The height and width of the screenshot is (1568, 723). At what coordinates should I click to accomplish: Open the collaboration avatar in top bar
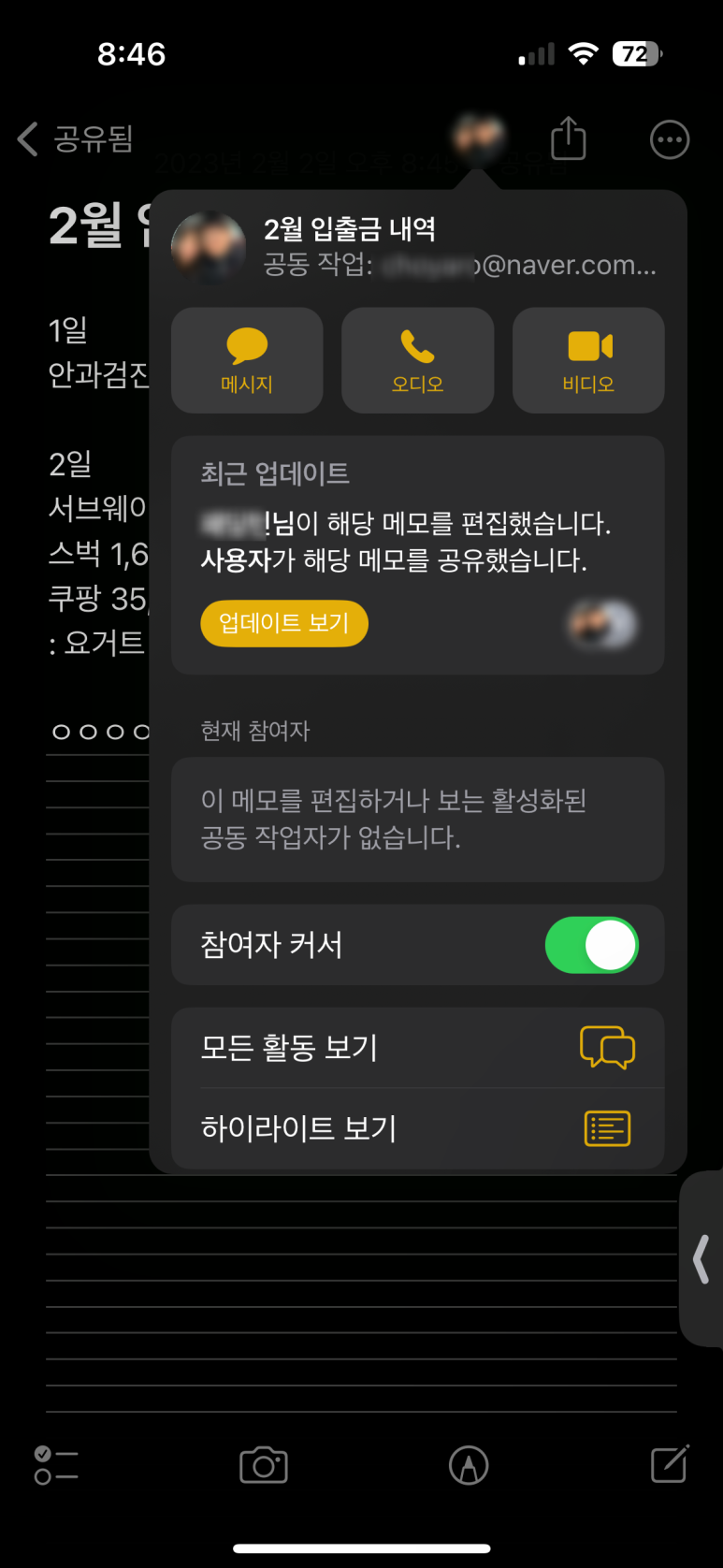[x=478, y=138]
